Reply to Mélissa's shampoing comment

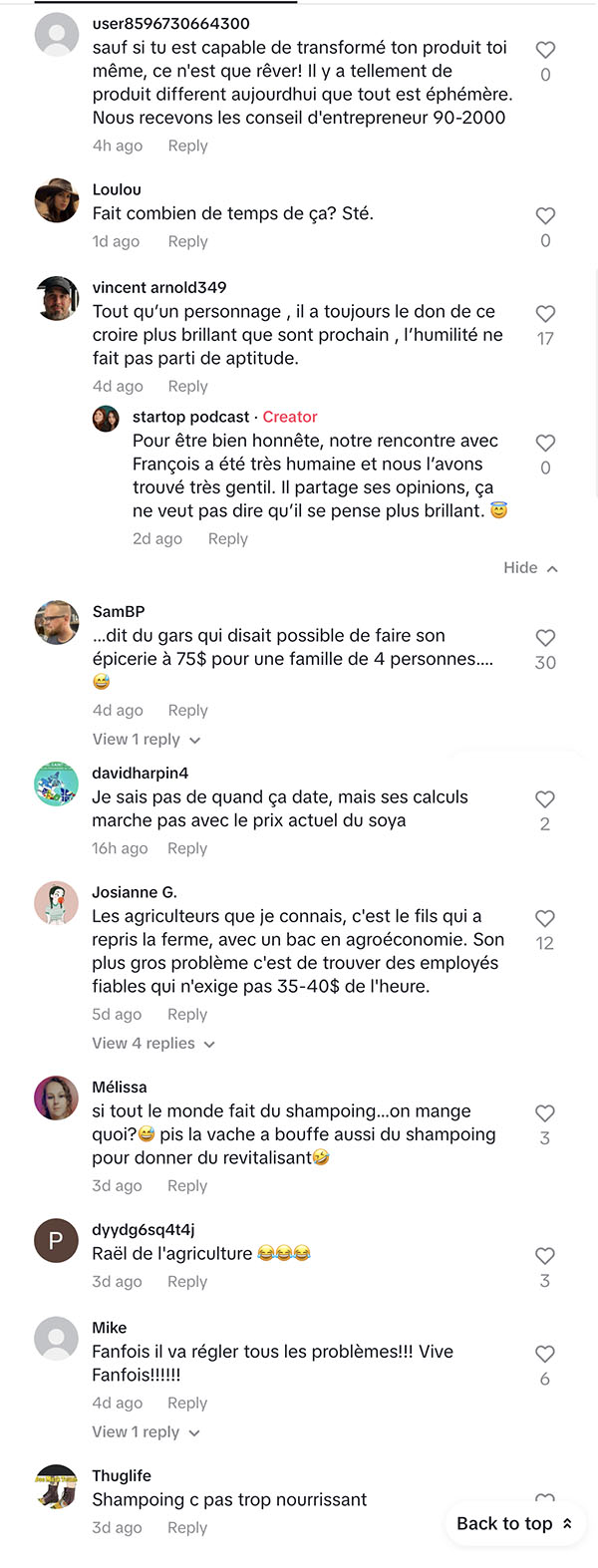187,1186
